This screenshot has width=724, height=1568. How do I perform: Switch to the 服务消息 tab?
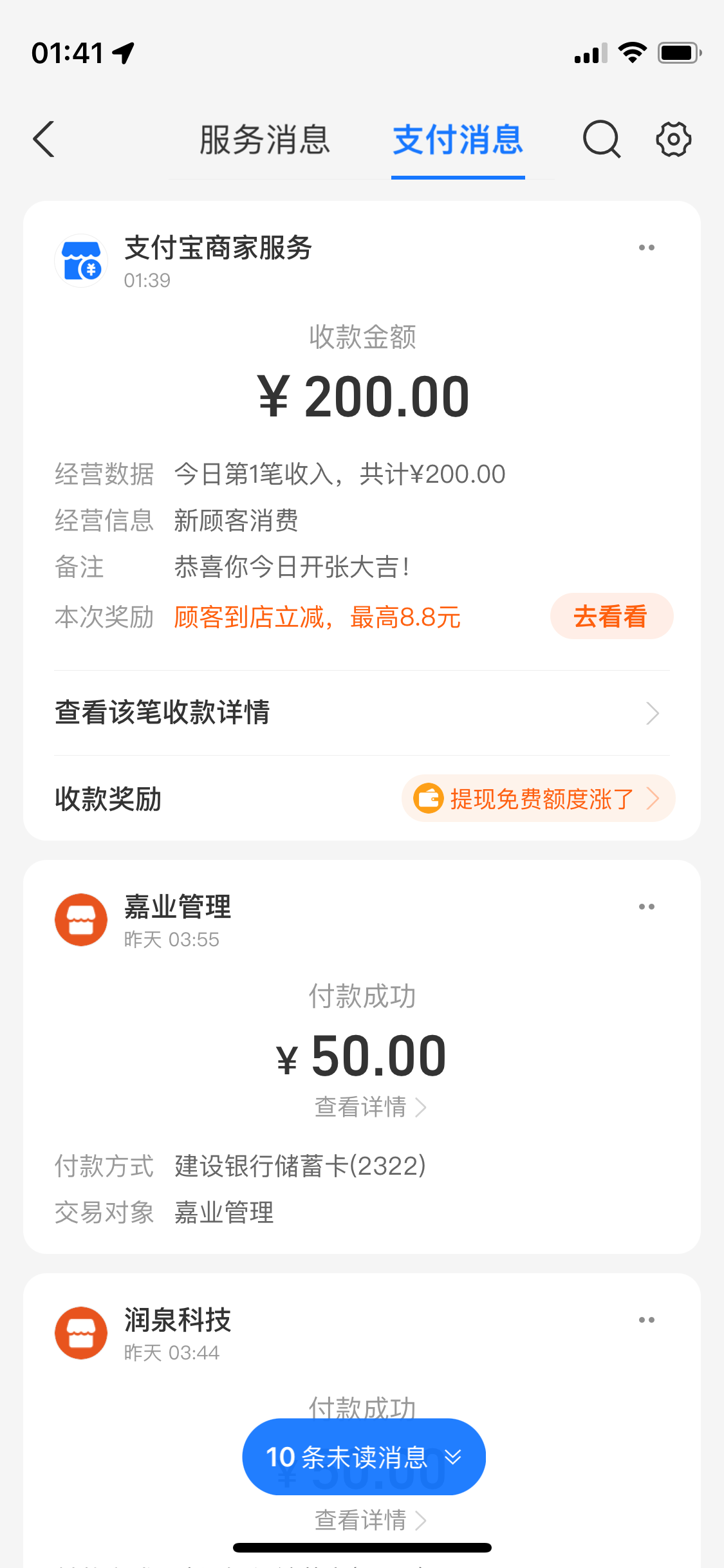tap(265, 140)
